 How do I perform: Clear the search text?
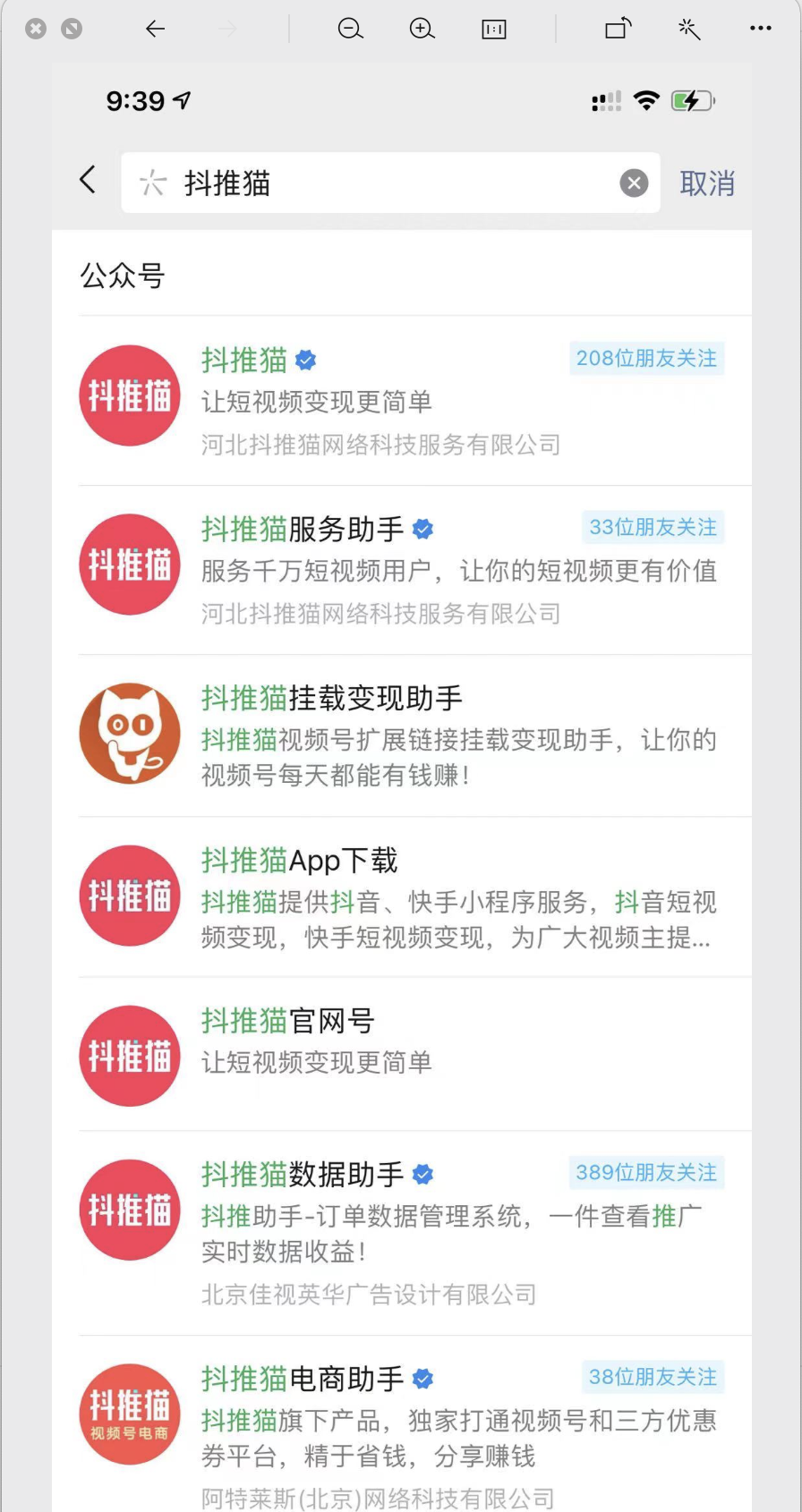(634, 183)
